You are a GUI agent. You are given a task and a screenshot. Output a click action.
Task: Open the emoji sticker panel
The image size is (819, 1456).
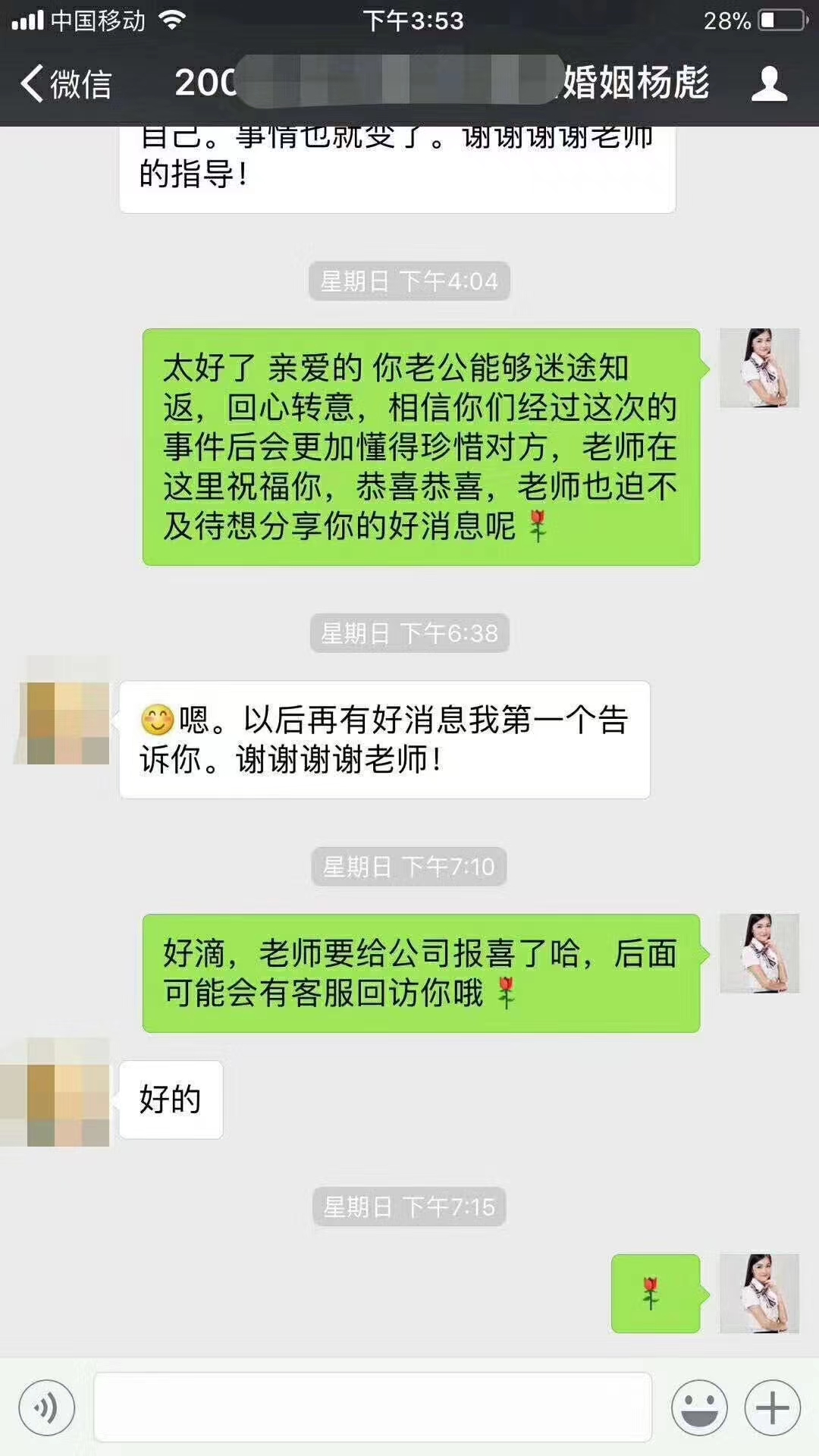click(x=699, y=1408)
